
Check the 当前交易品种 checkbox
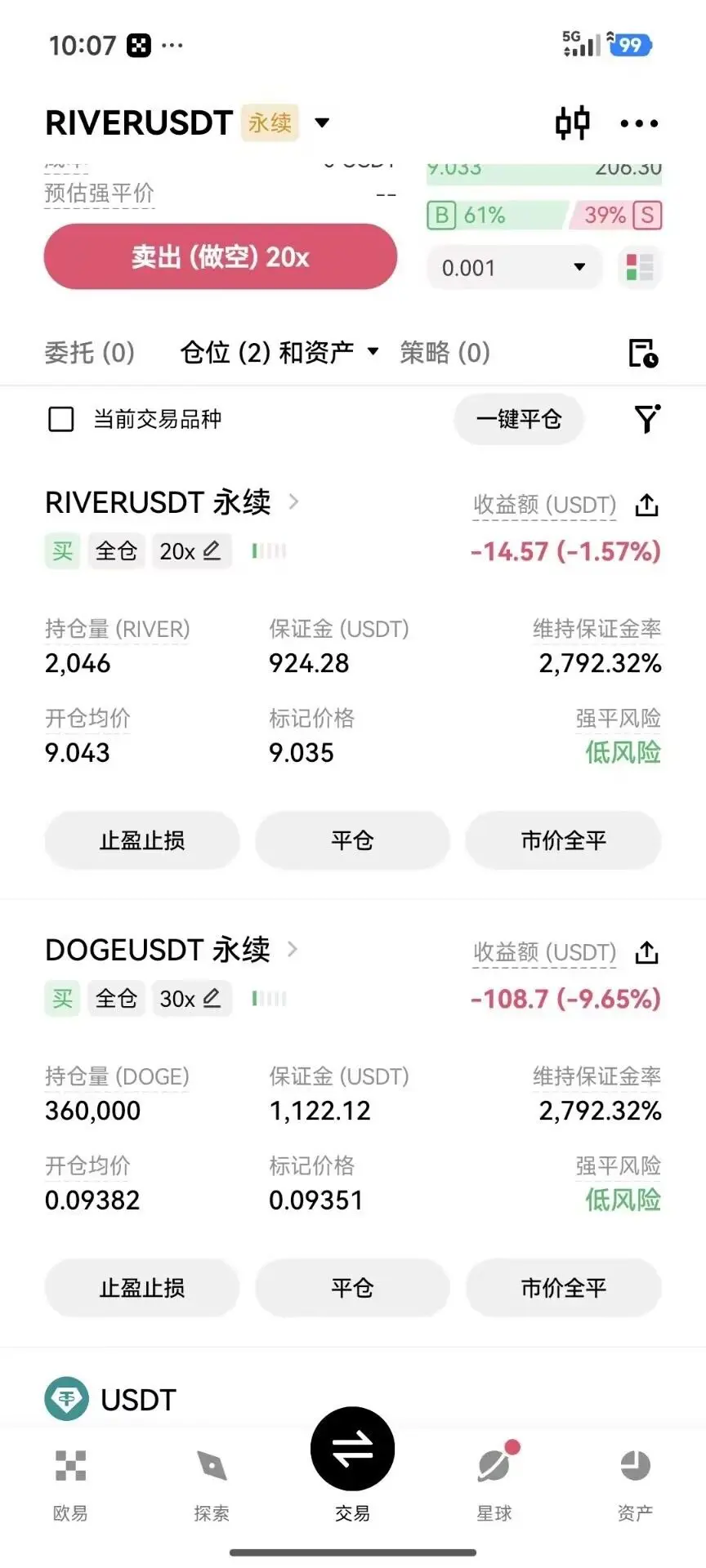tap(61, 420)
